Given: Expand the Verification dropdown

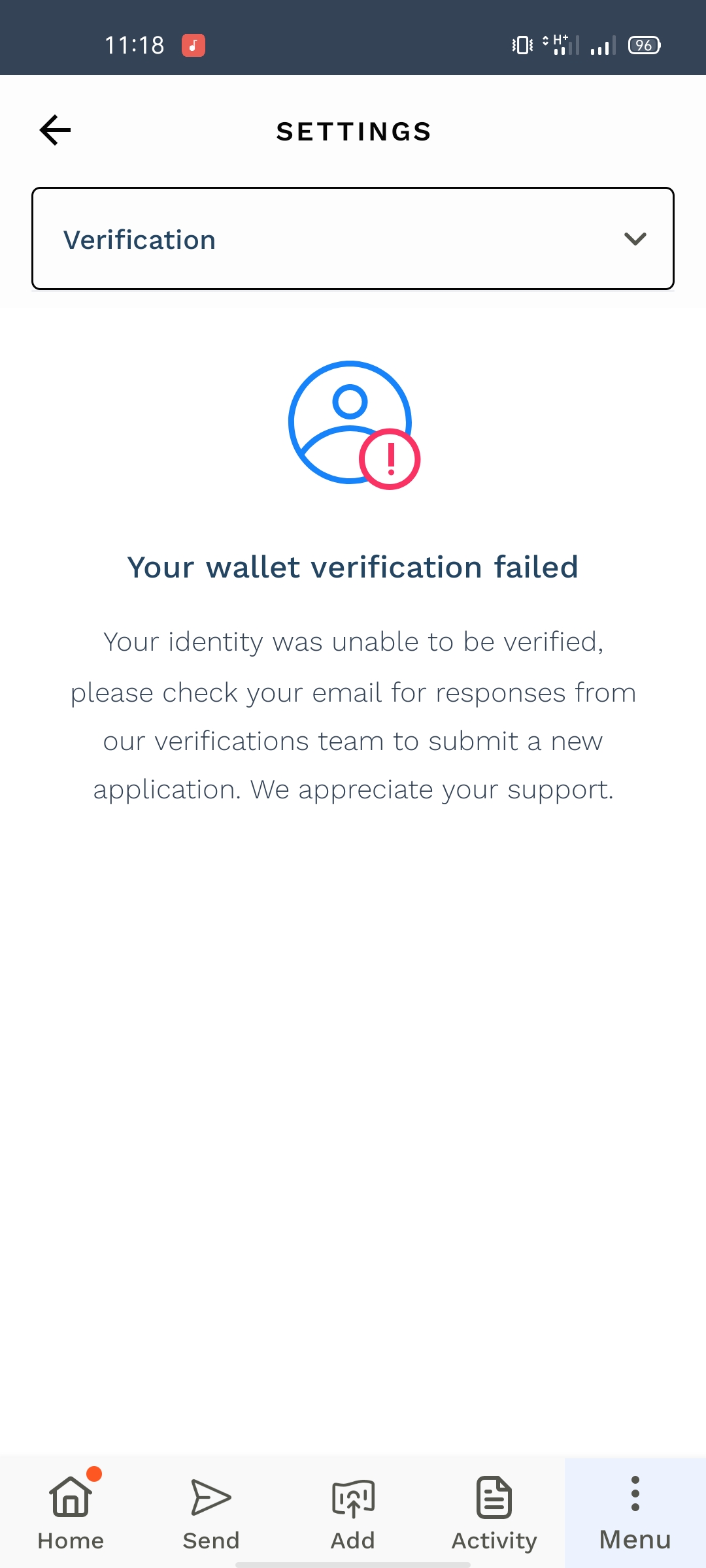Looking at the screenshot, I should click(353, 238).
